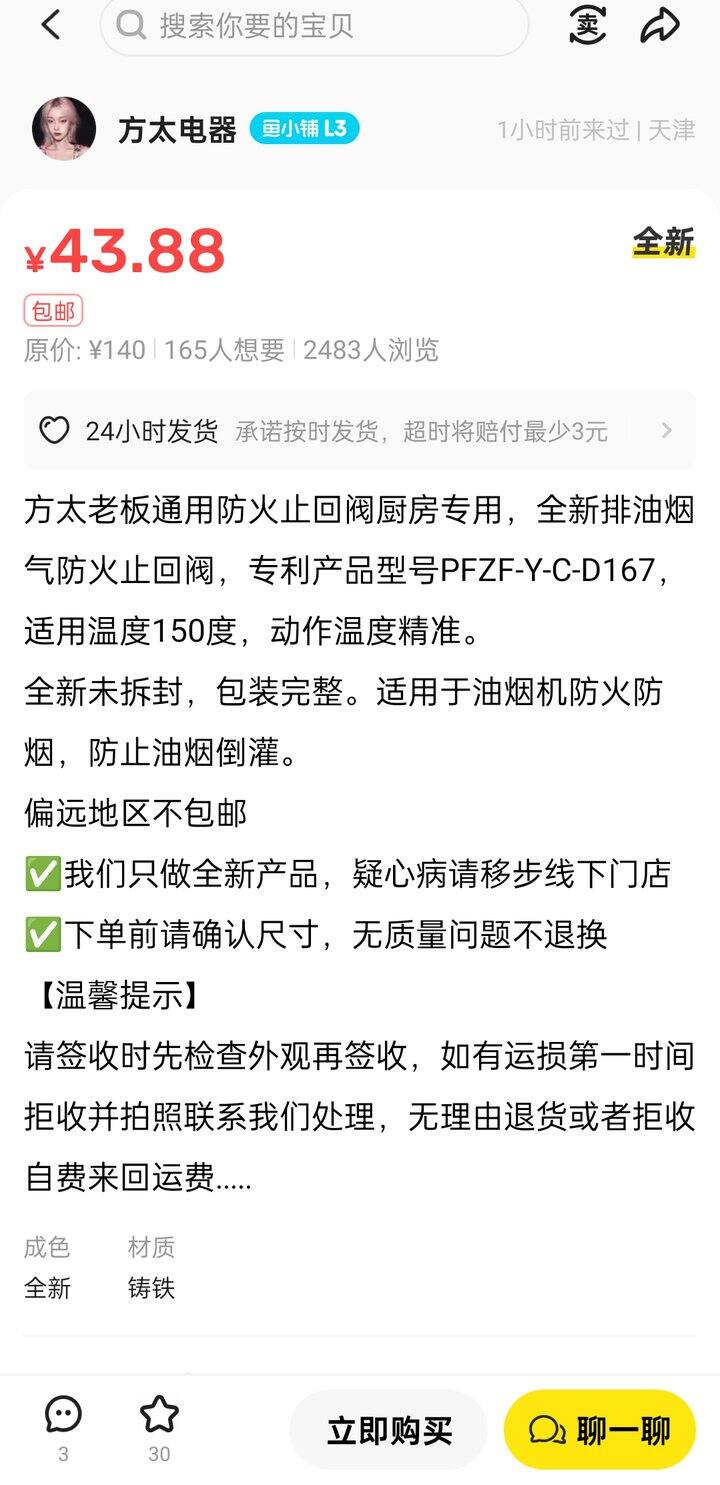Viewport: 720px width, 1485px height.
Task: Open the 卖 sell icon
Action: tap(588, 25)
